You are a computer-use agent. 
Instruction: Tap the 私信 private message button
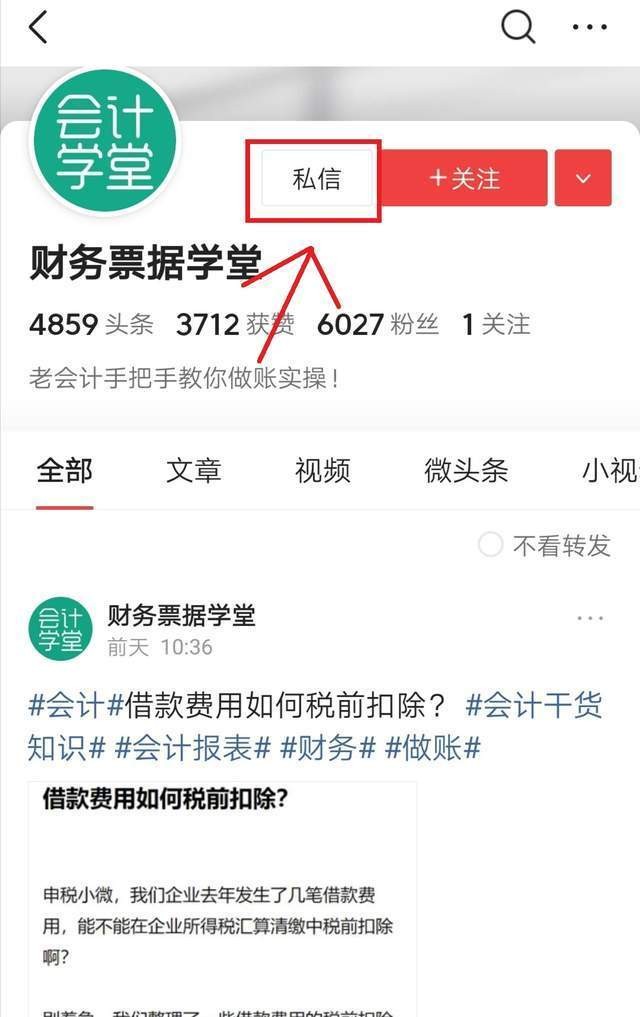coord(317,179)
